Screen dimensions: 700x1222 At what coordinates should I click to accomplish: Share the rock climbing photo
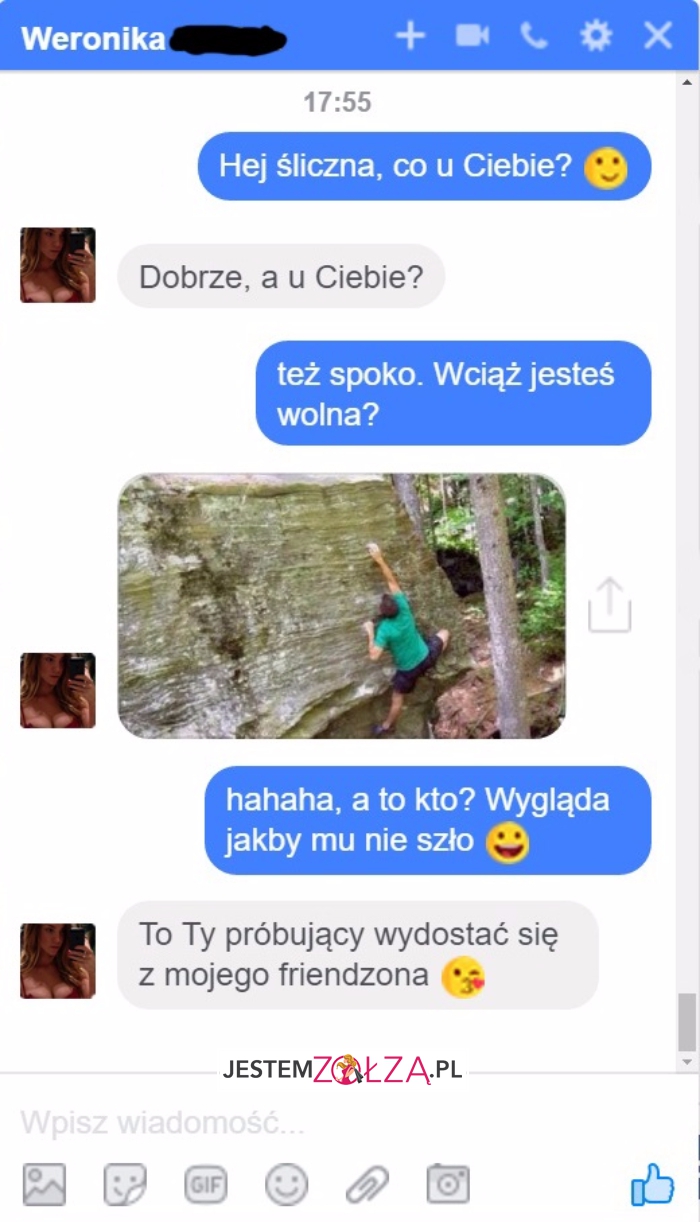(609, 605)
